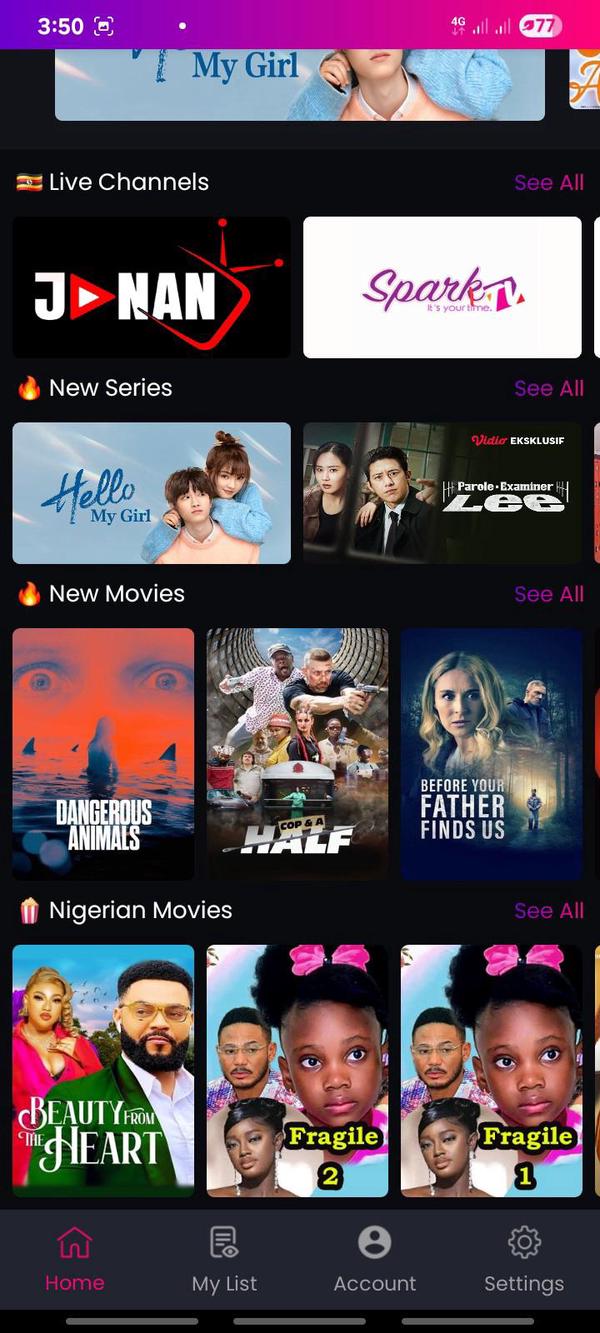See all Live Channels
The image size is (600, 1333).
548,183
